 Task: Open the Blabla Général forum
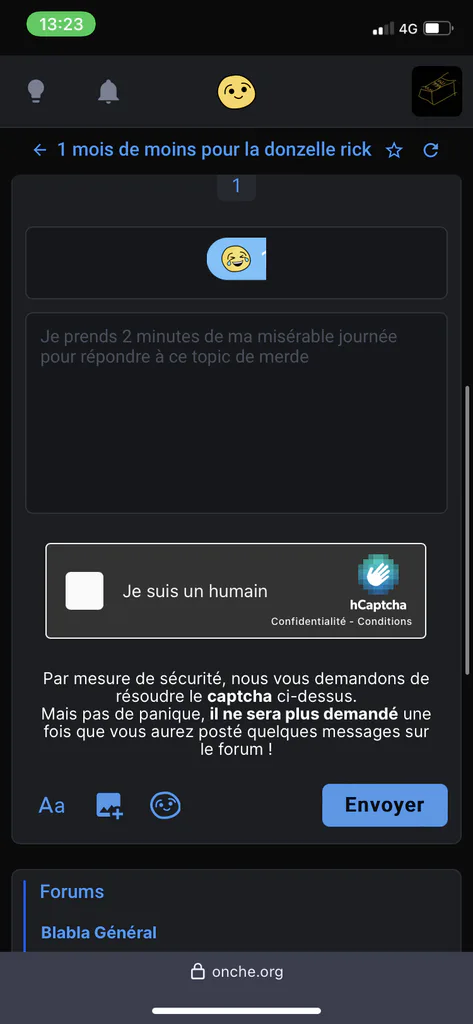99,932
